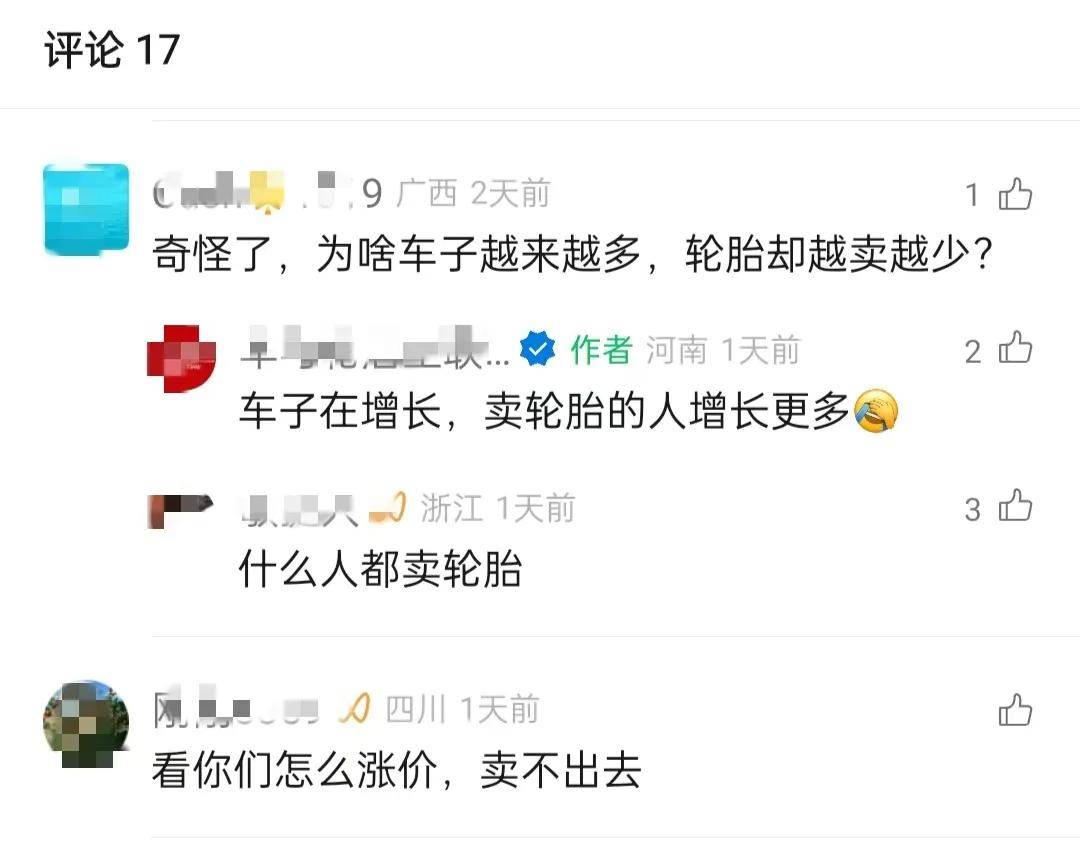Like the author's reply 卖轮胎的人增长更多
This screenshot has height=854, width=1080.
tap(1014, 350)
